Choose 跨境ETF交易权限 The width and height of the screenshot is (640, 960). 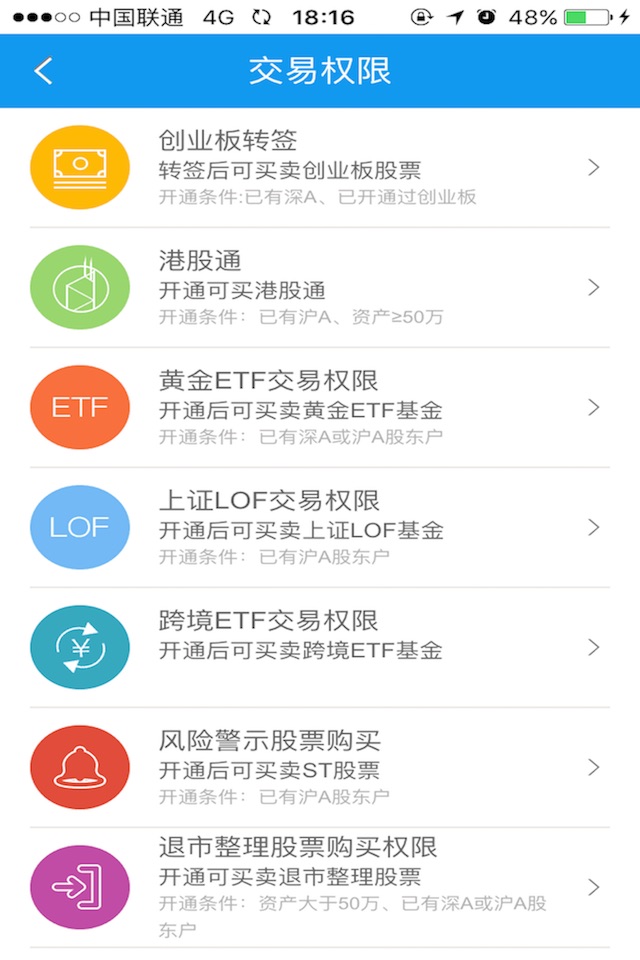320,647
